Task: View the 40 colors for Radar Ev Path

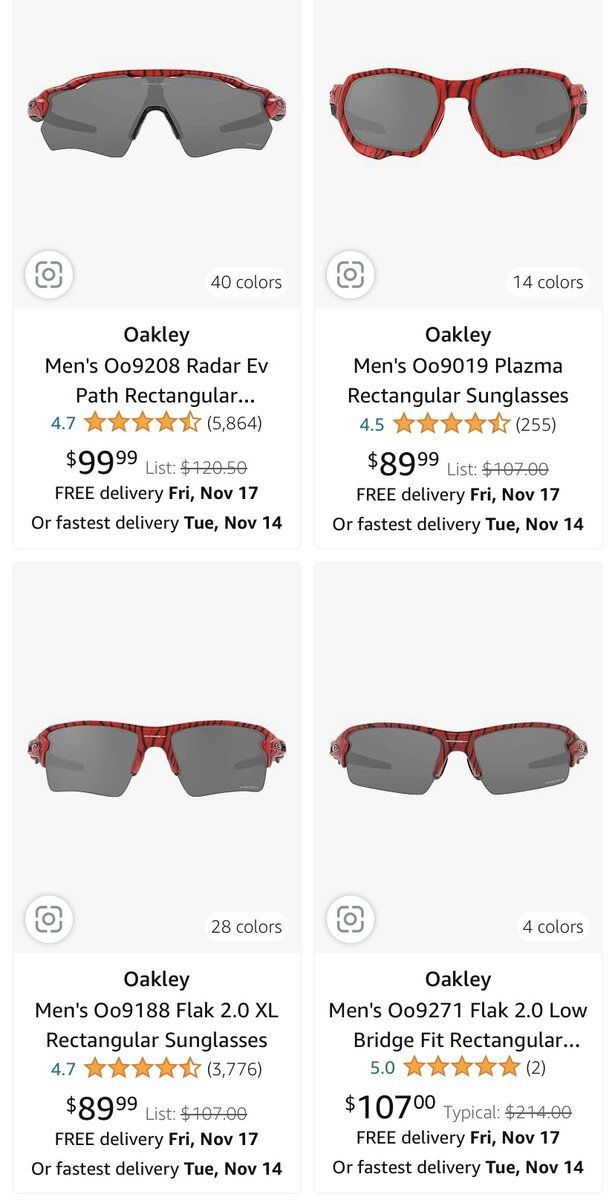Action: coord(246,282)
